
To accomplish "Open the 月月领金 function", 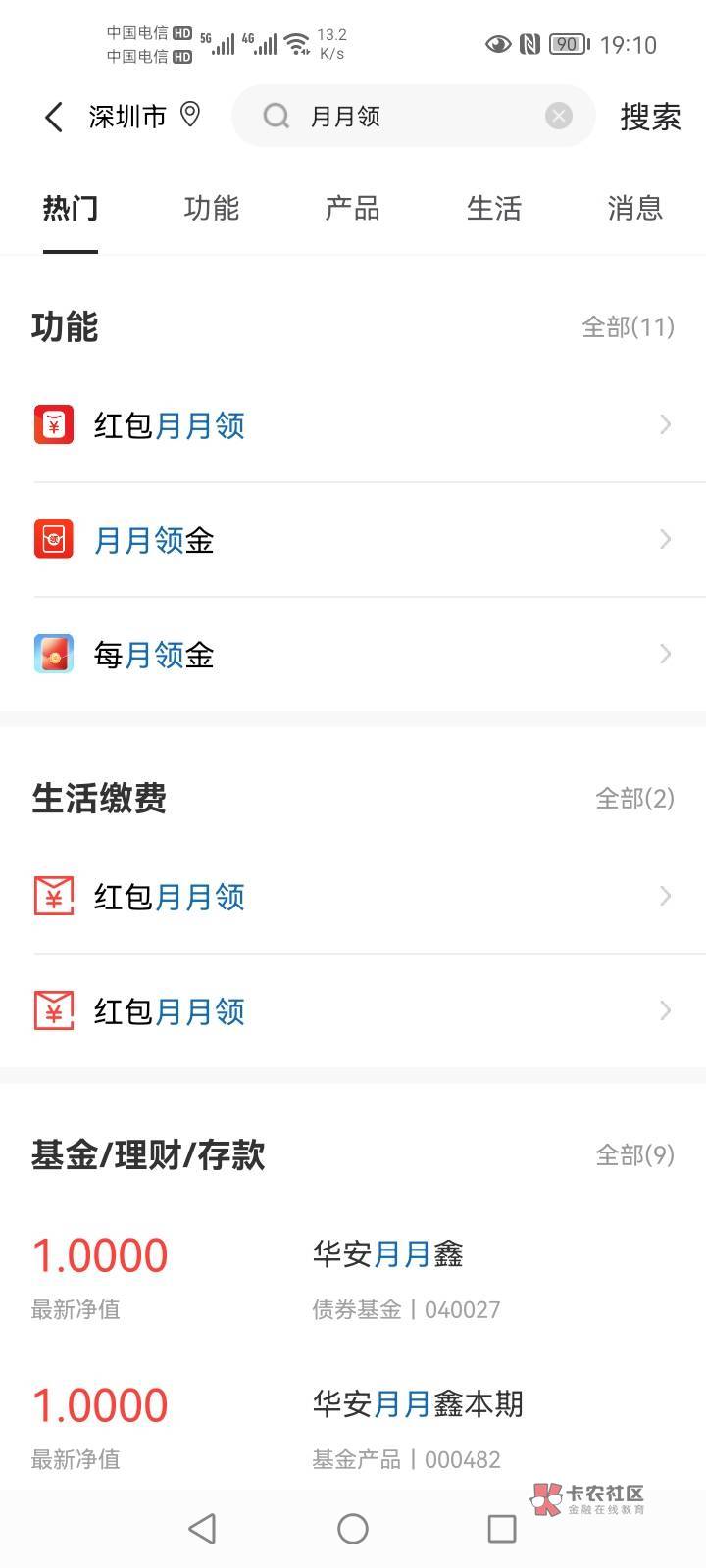I will [353, 540].
